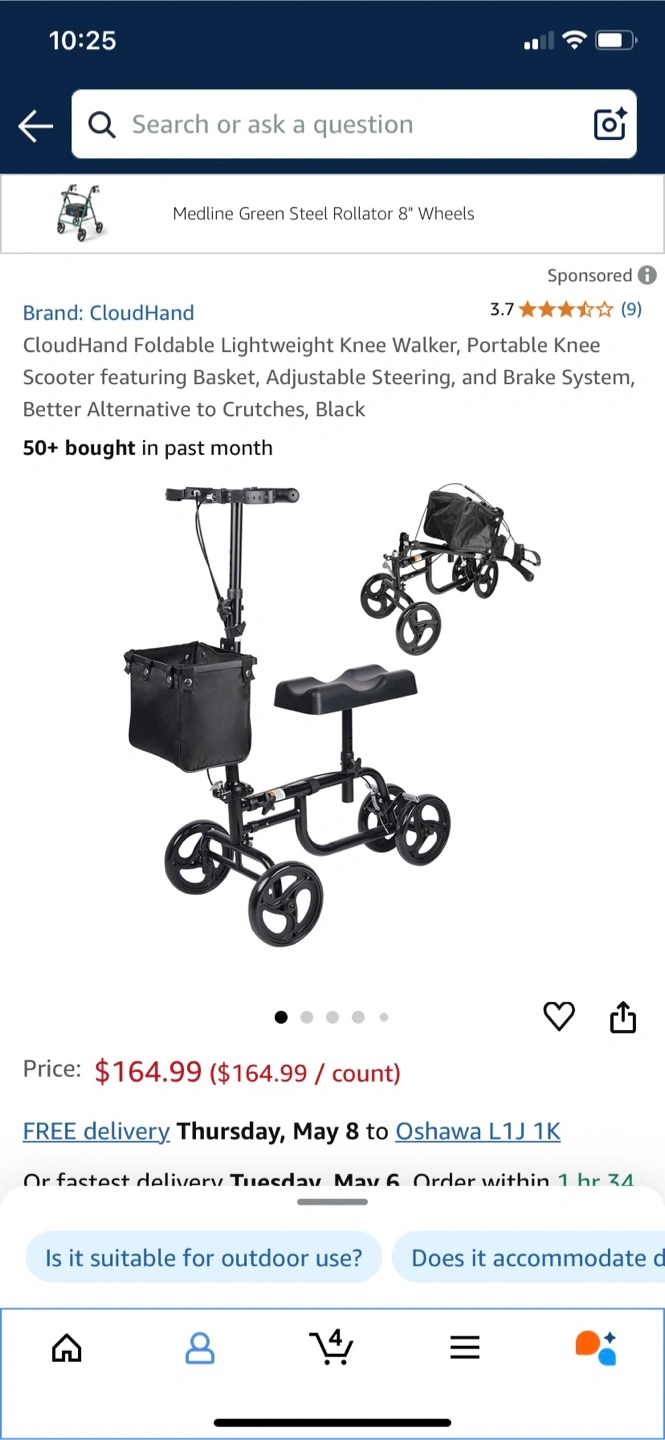Change delivery location Oshawa L1J 1K
This screenshot has height=1440, width=665.
(x=478, y=1131)
